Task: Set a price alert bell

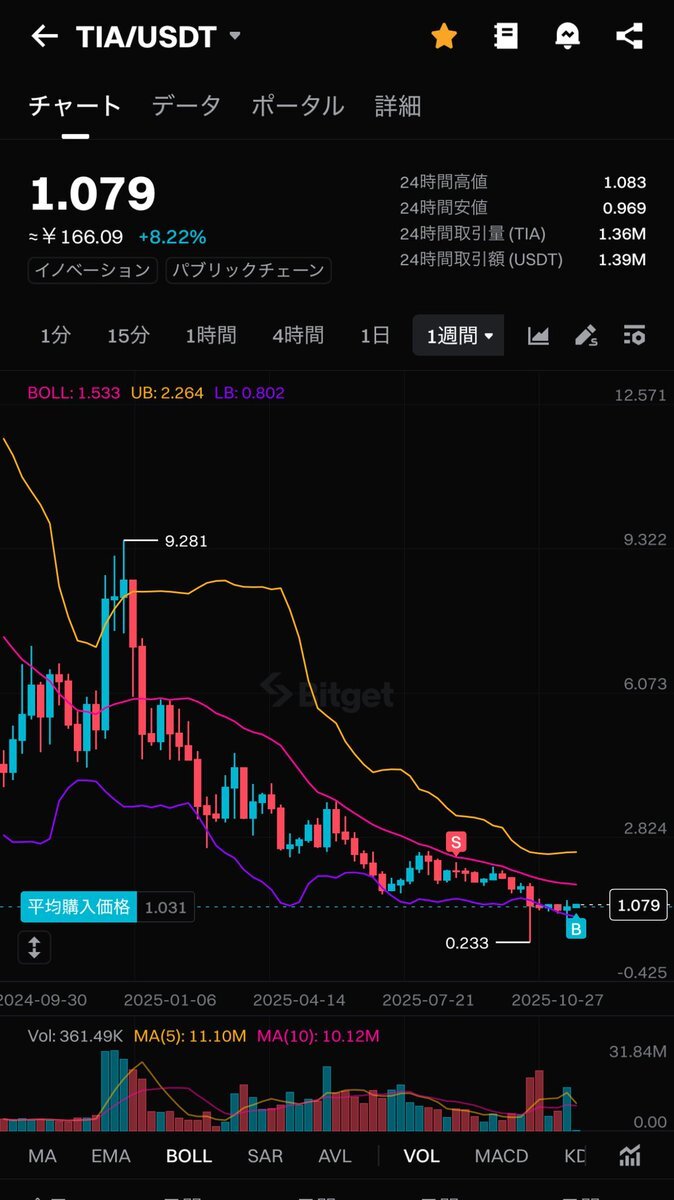Action: click(x=568, y=37)
